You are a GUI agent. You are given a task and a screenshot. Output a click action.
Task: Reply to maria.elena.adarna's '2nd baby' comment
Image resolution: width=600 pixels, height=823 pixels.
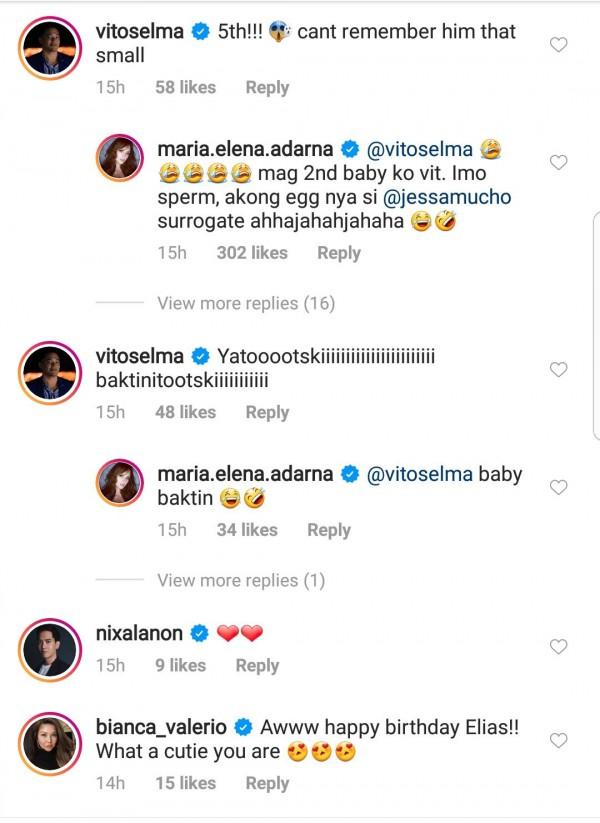[338, 253]
